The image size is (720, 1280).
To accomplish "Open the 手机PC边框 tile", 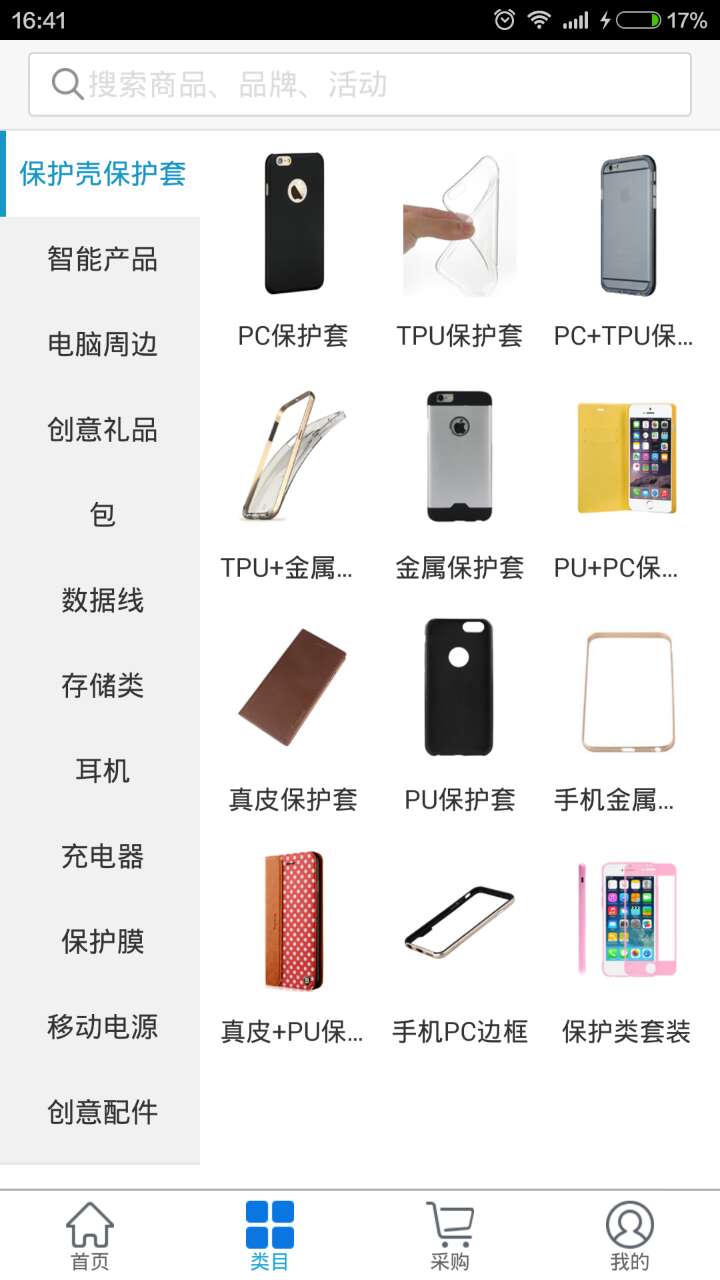I will [x=460, y=947].
